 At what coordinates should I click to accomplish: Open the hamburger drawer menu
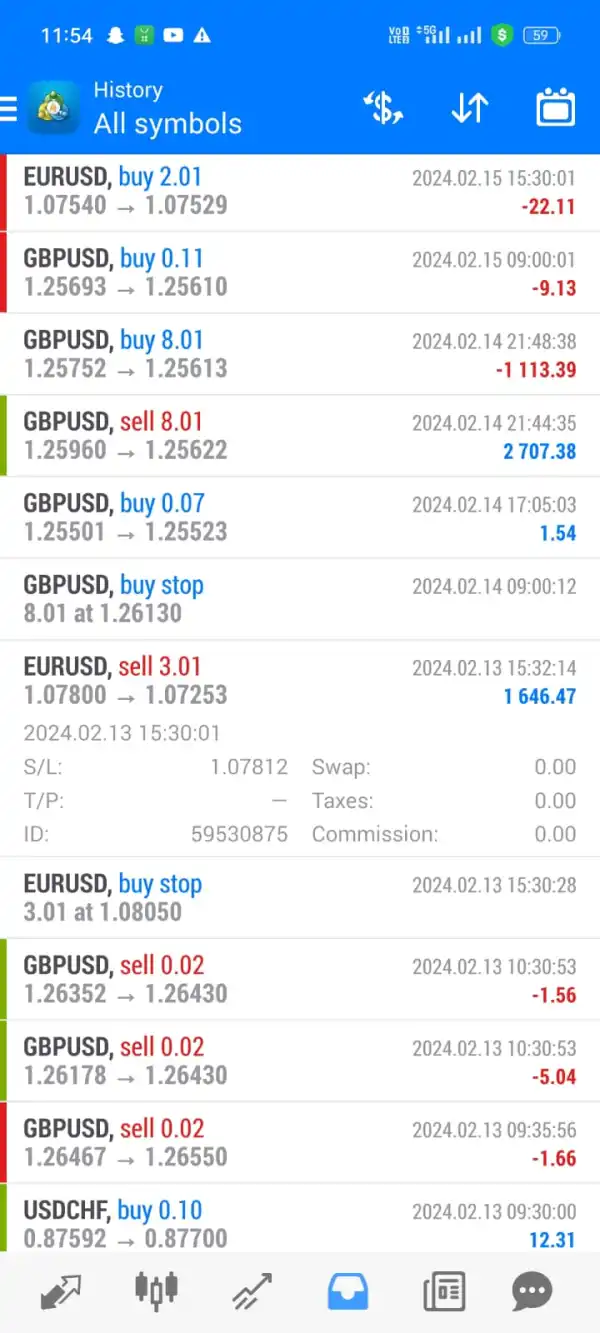pos(9,108)
